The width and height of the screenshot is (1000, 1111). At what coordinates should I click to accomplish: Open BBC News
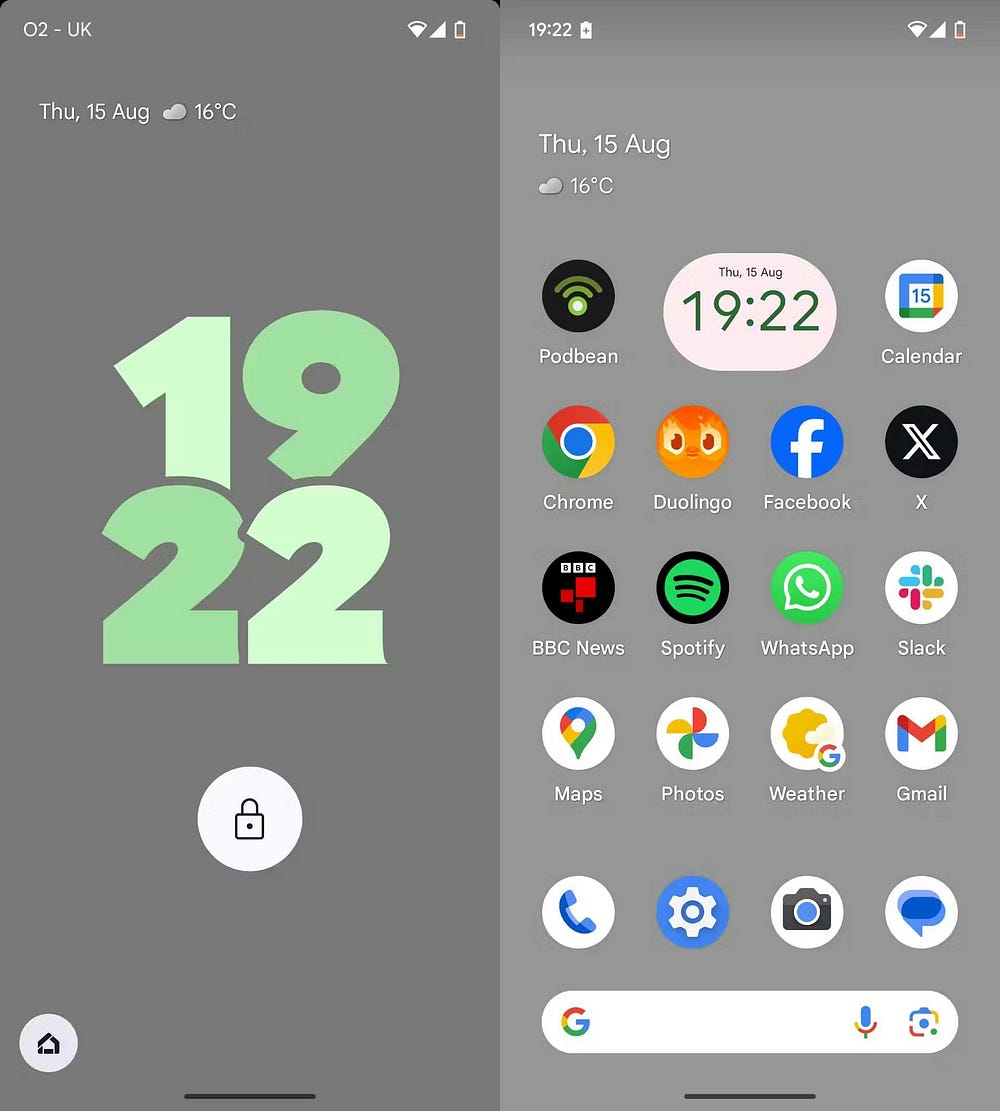(578, 588)
